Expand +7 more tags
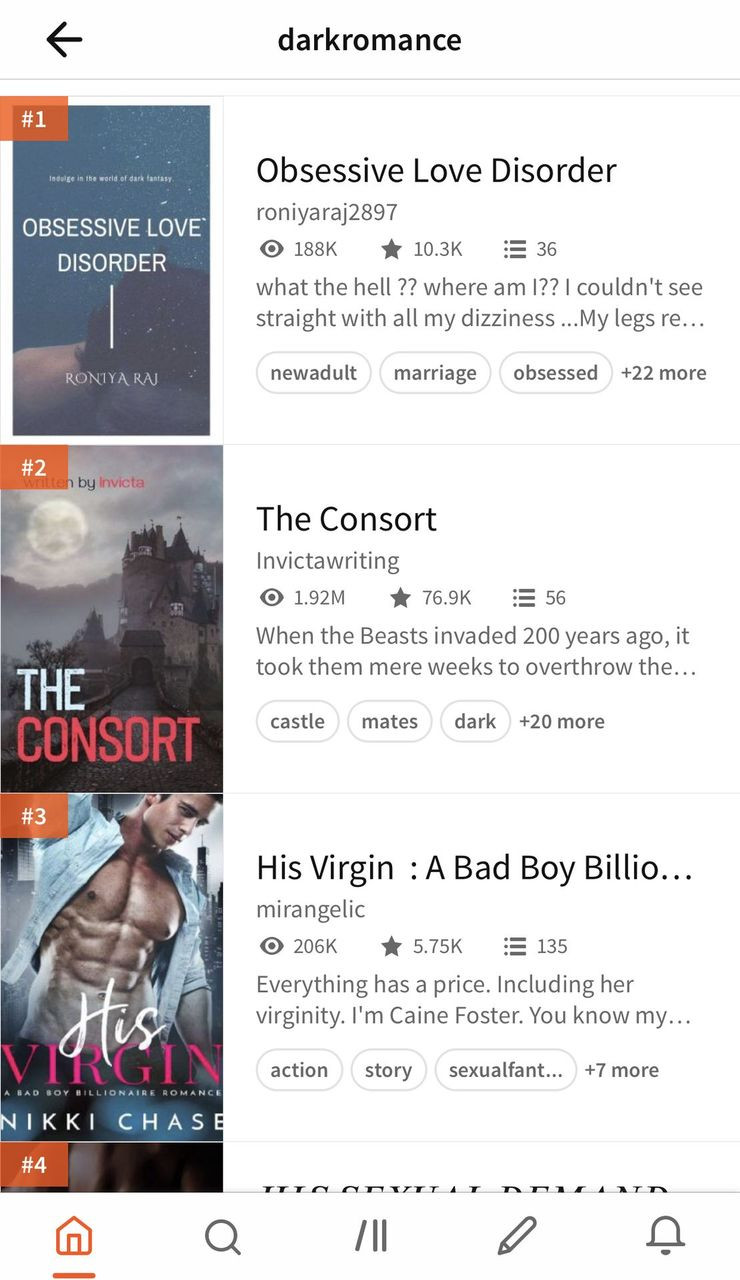 coord(621,1070)
